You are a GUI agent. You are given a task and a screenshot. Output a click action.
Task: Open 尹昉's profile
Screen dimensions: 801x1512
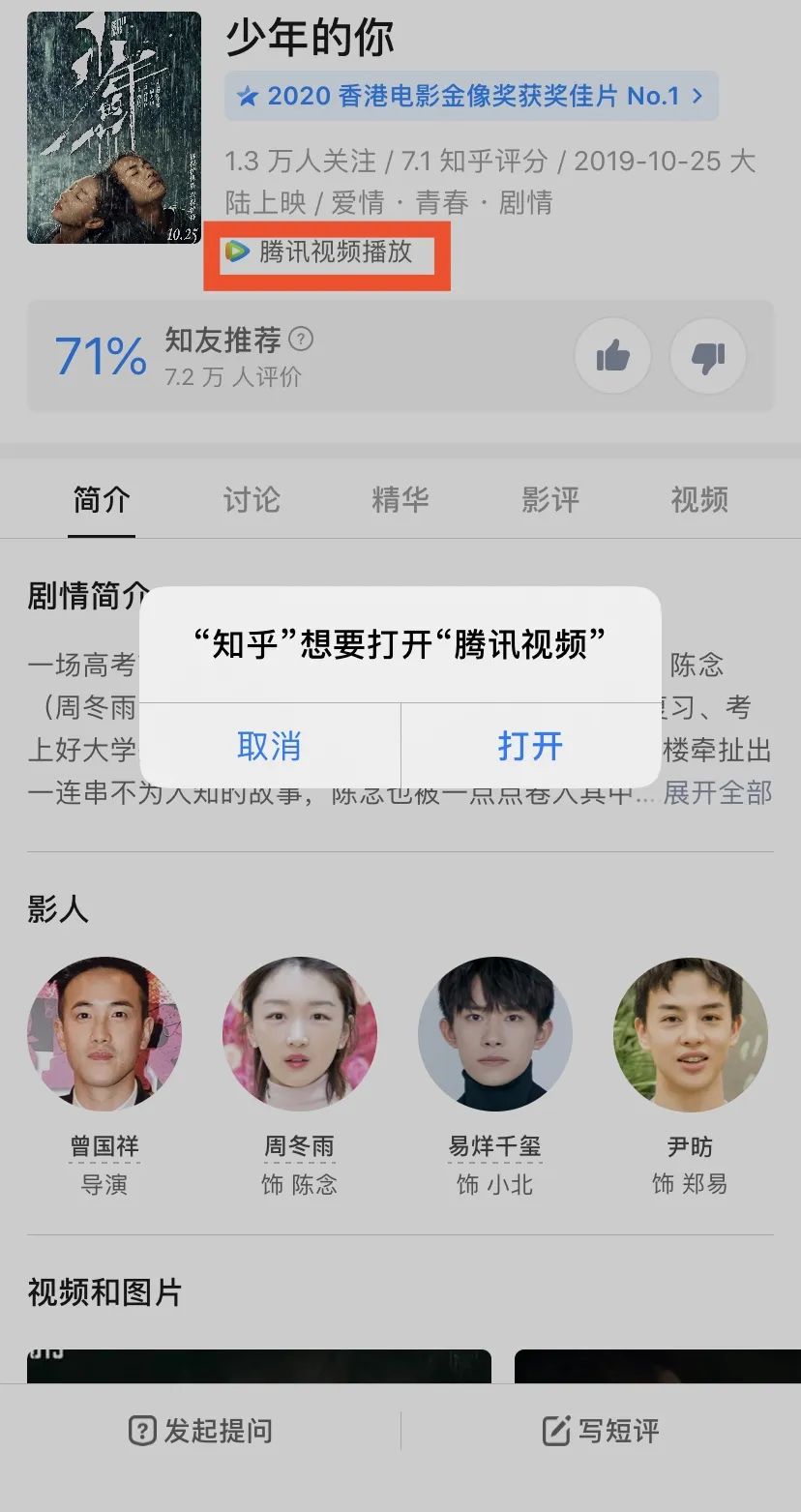click(690, 1033)
